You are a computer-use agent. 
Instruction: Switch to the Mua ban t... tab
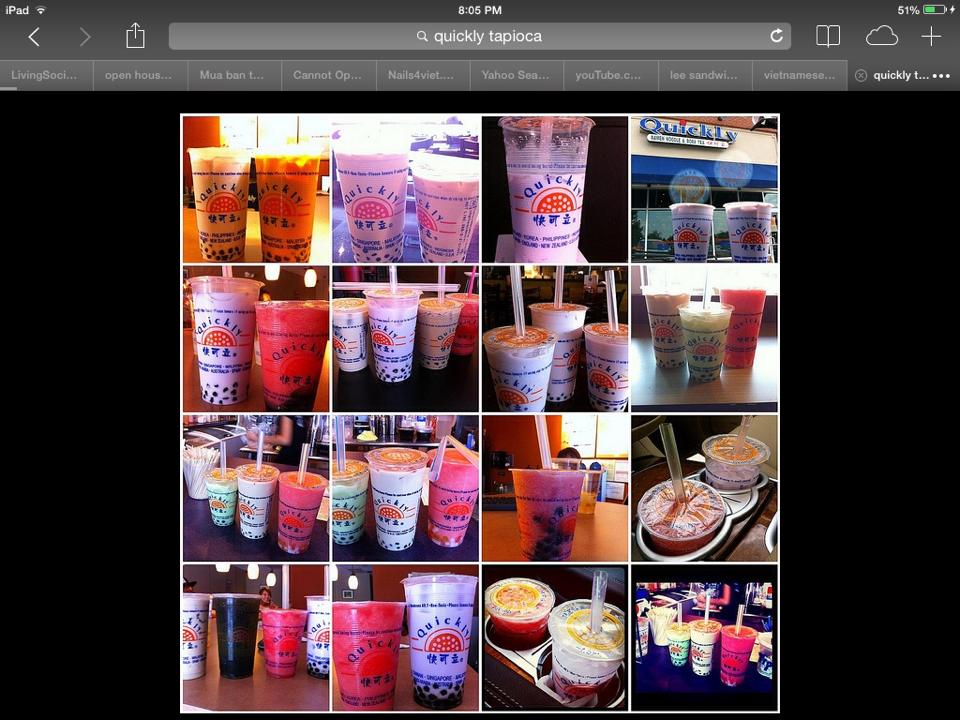tap(232, 75)
